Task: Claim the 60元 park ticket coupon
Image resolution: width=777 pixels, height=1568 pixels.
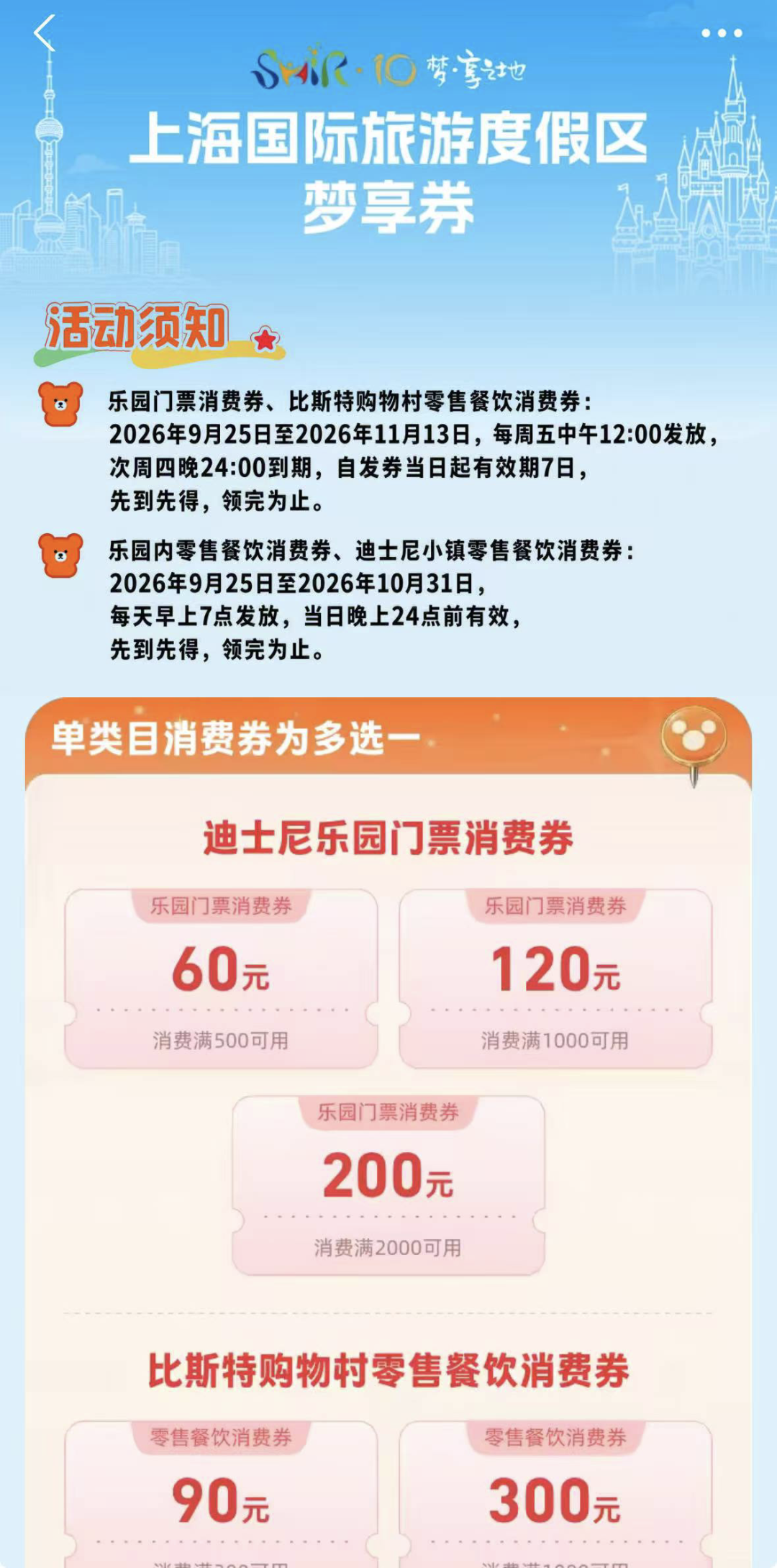Action: point(221,979)
